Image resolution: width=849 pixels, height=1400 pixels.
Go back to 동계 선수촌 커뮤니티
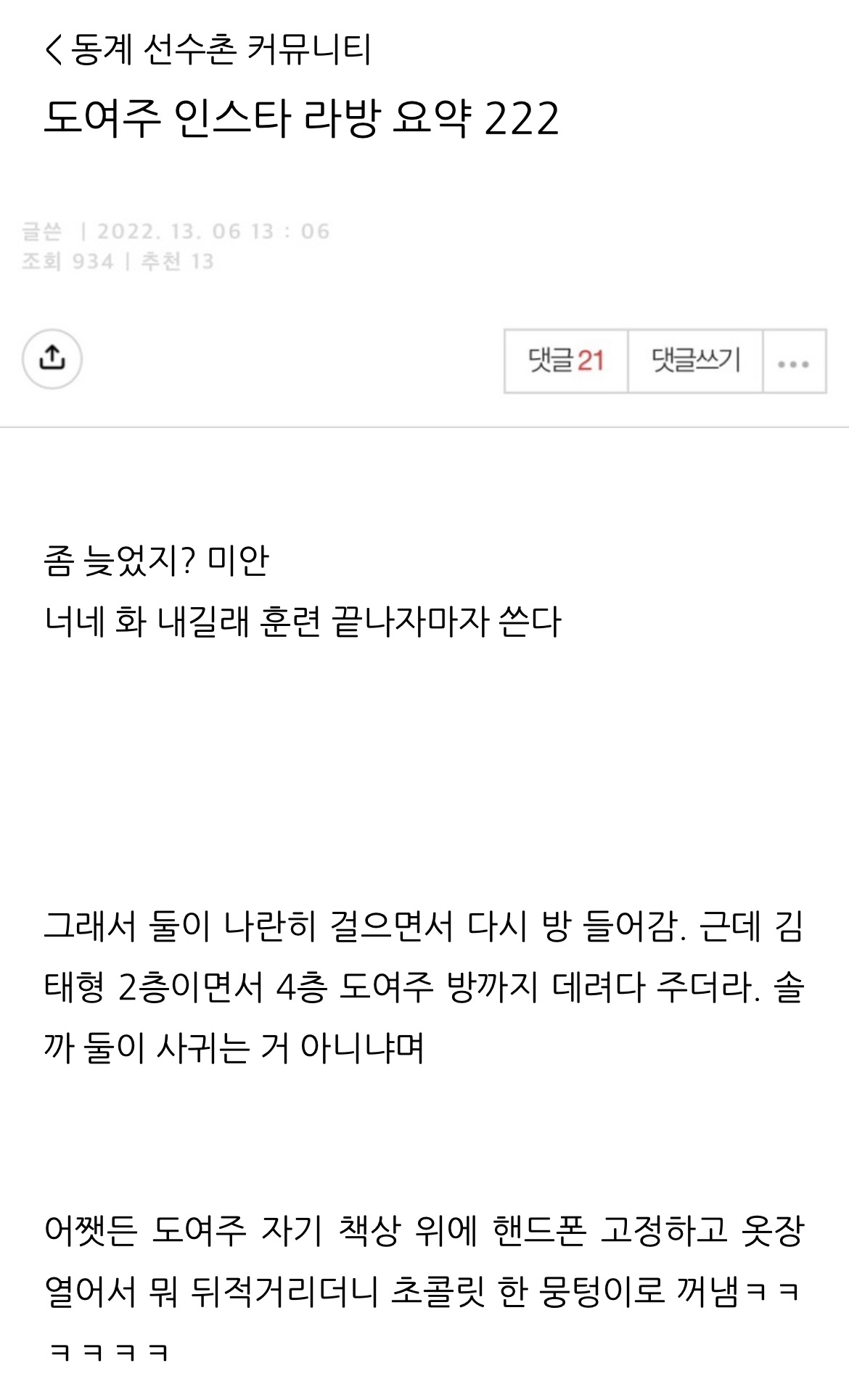click(x=55, y=50)
